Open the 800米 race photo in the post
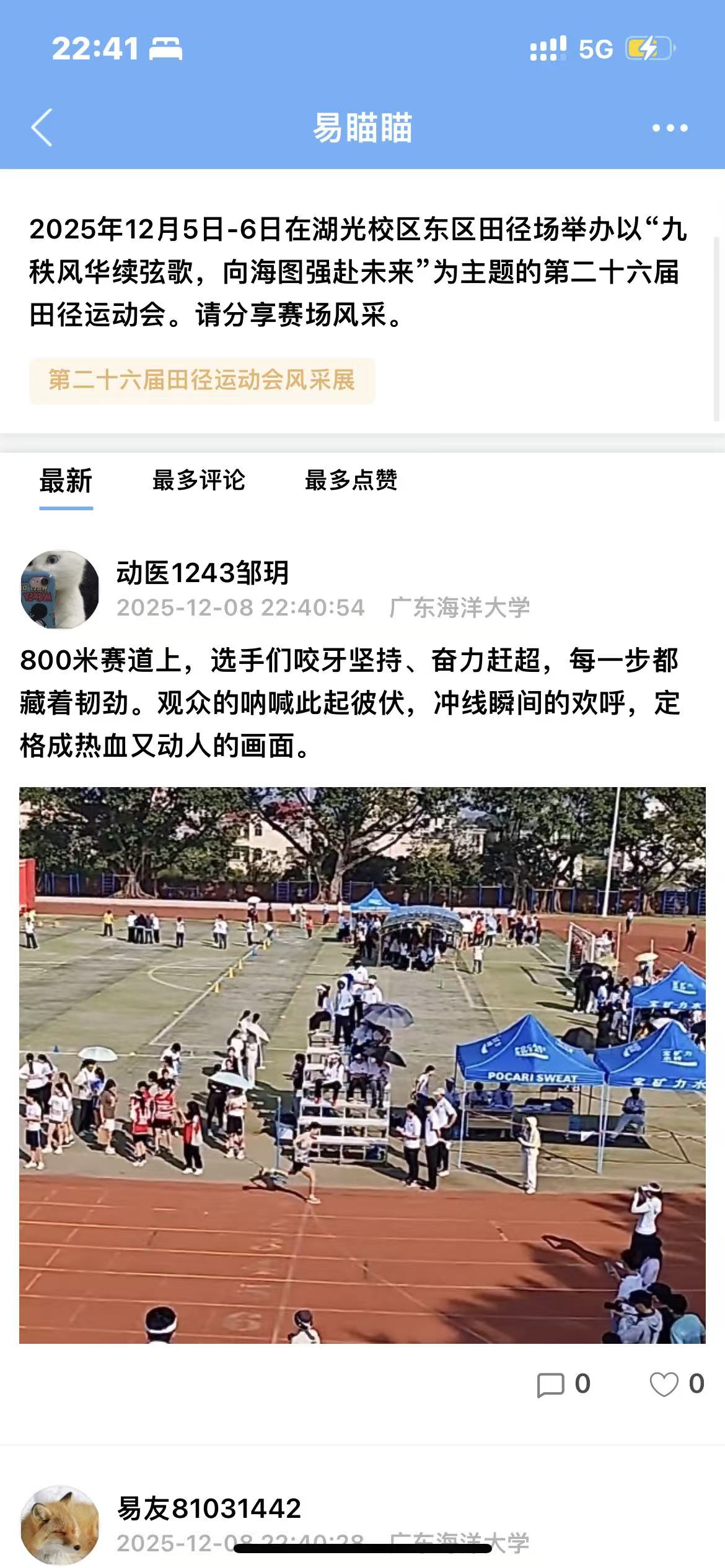 coord(362,1065)
